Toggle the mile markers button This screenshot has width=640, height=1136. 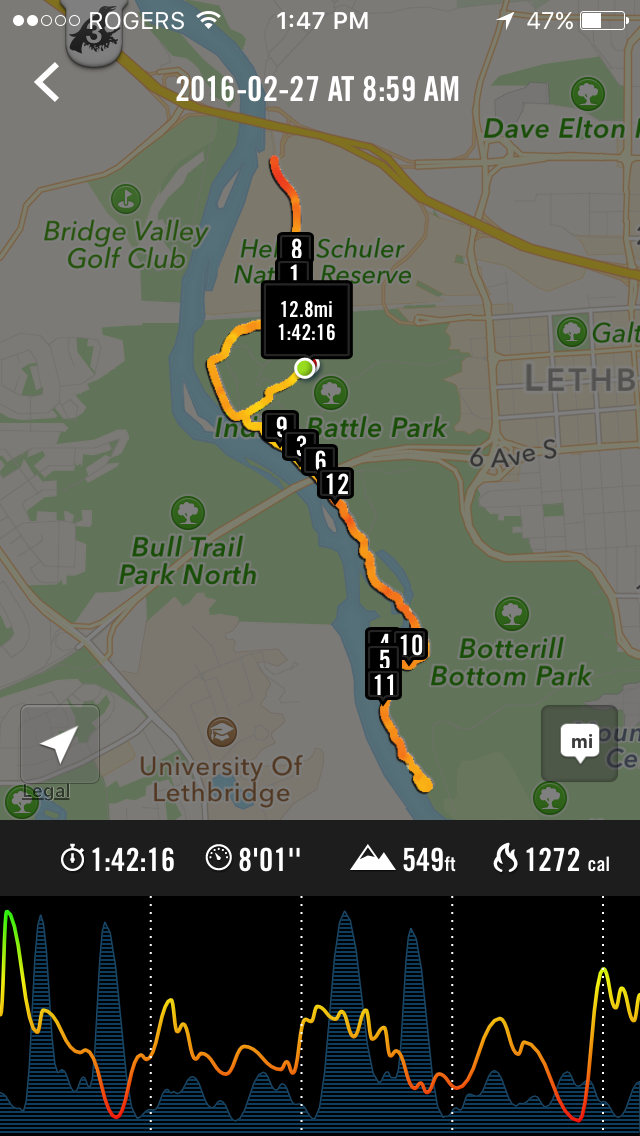(x=580, y=744)
